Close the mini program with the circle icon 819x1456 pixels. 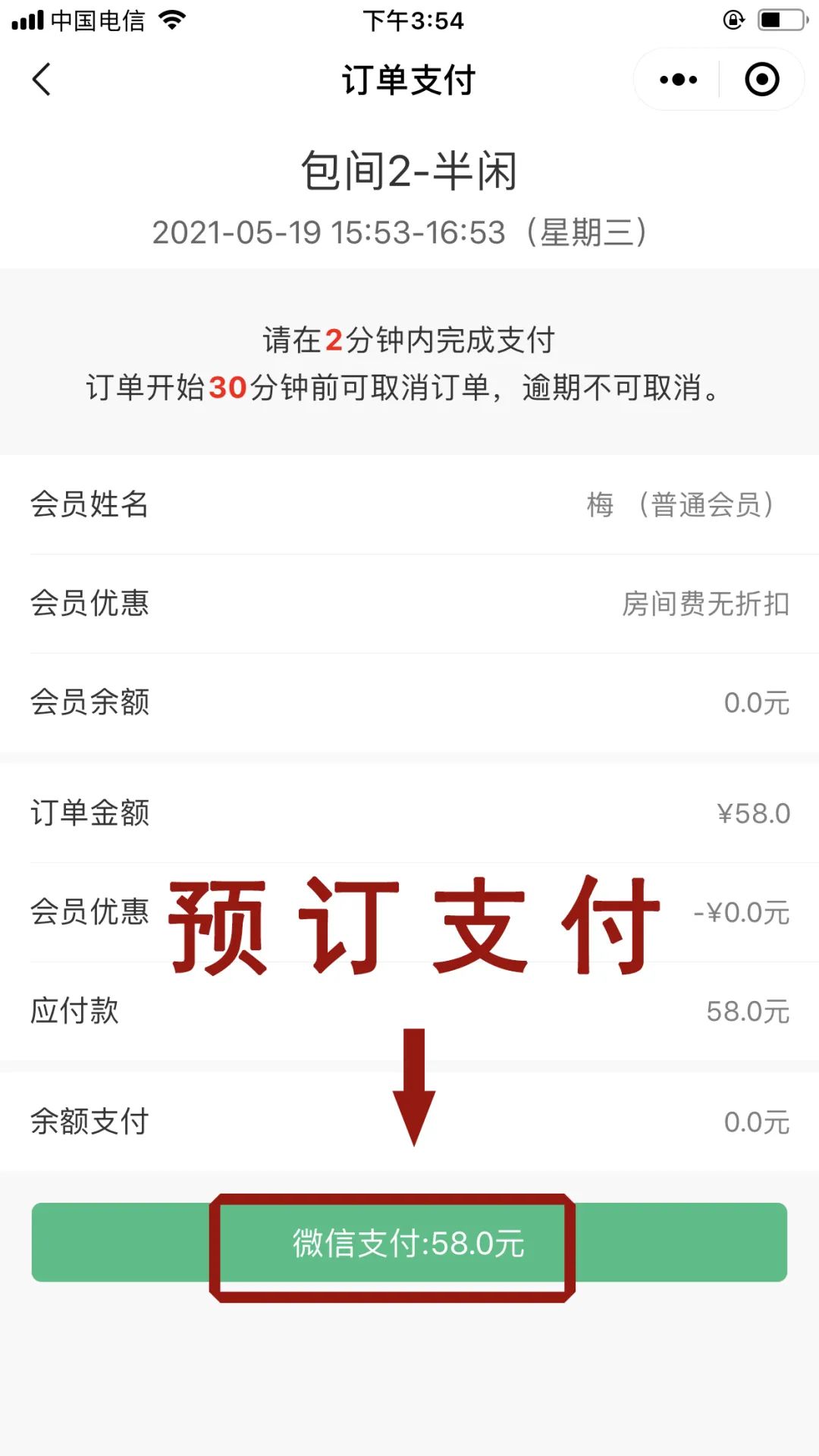click(761, 80)
